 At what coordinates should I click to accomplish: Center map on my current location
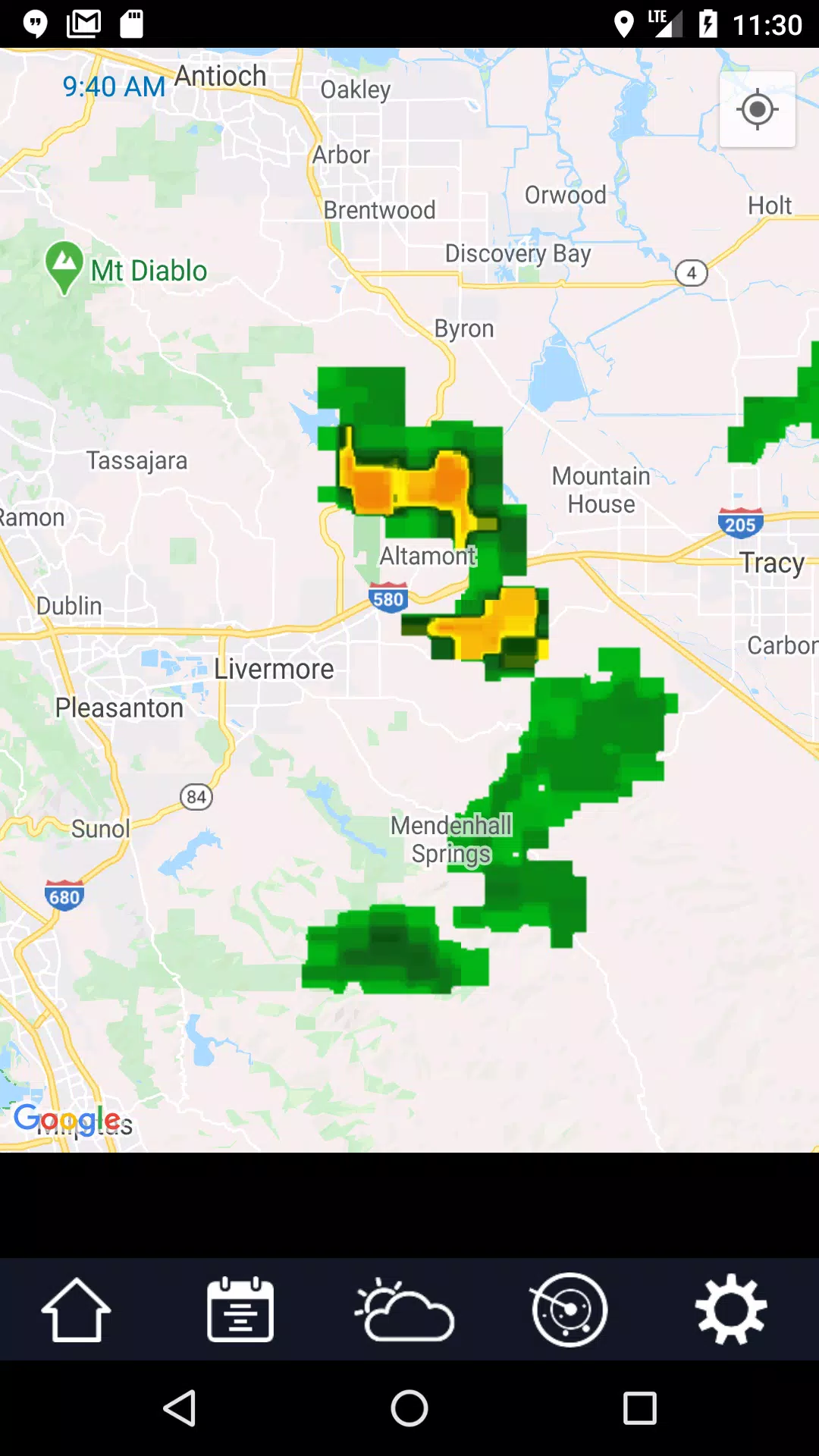click(757, 110)
